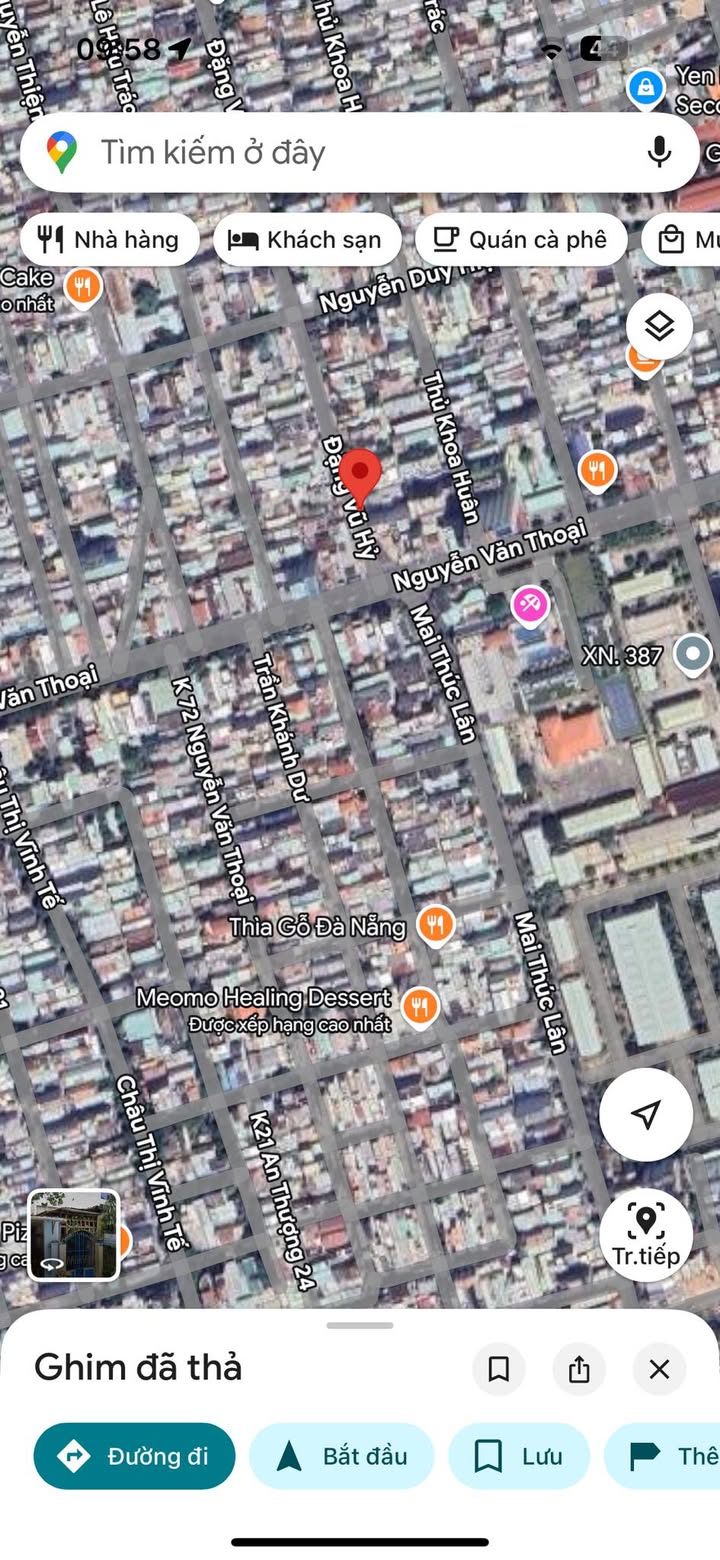This screenshot has width=720, height=1560.
Task: Open the Street View thumbnail
Action: [74, 1234]
